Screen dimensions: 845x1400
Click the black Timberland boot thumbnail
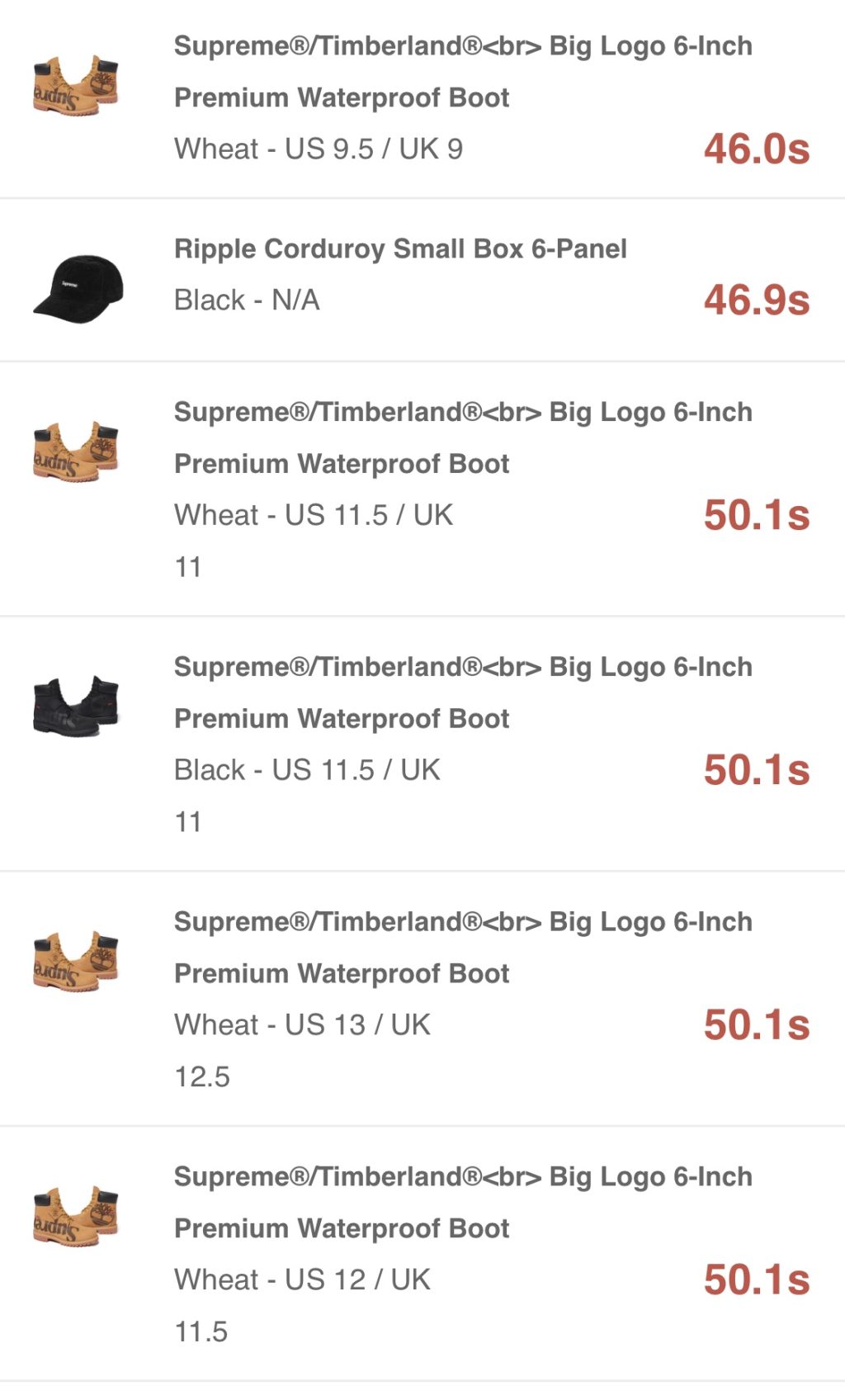[76, 706]
